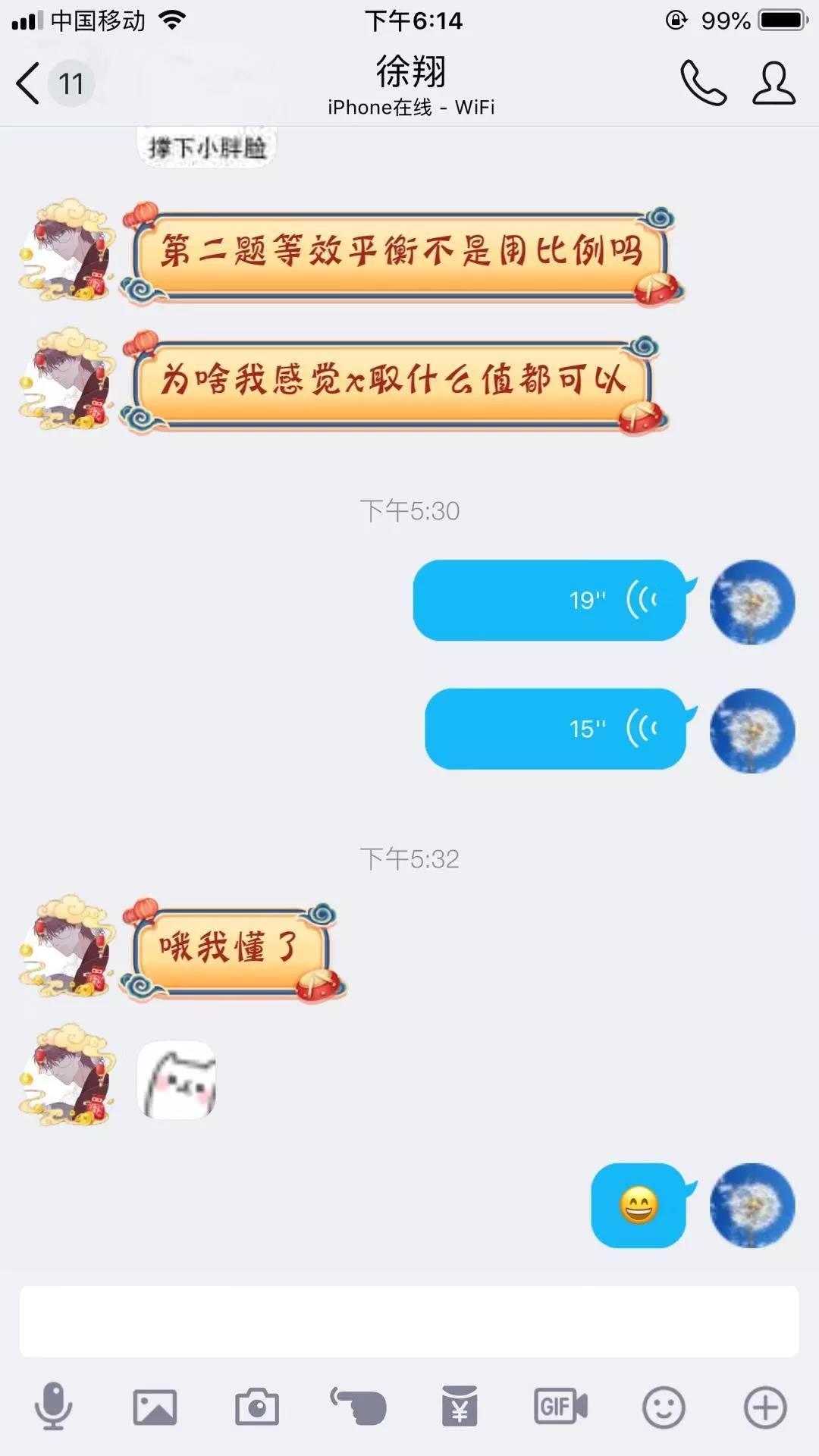Open the camera to take a photo
819x1456 pixels.
pos(256,1407)
